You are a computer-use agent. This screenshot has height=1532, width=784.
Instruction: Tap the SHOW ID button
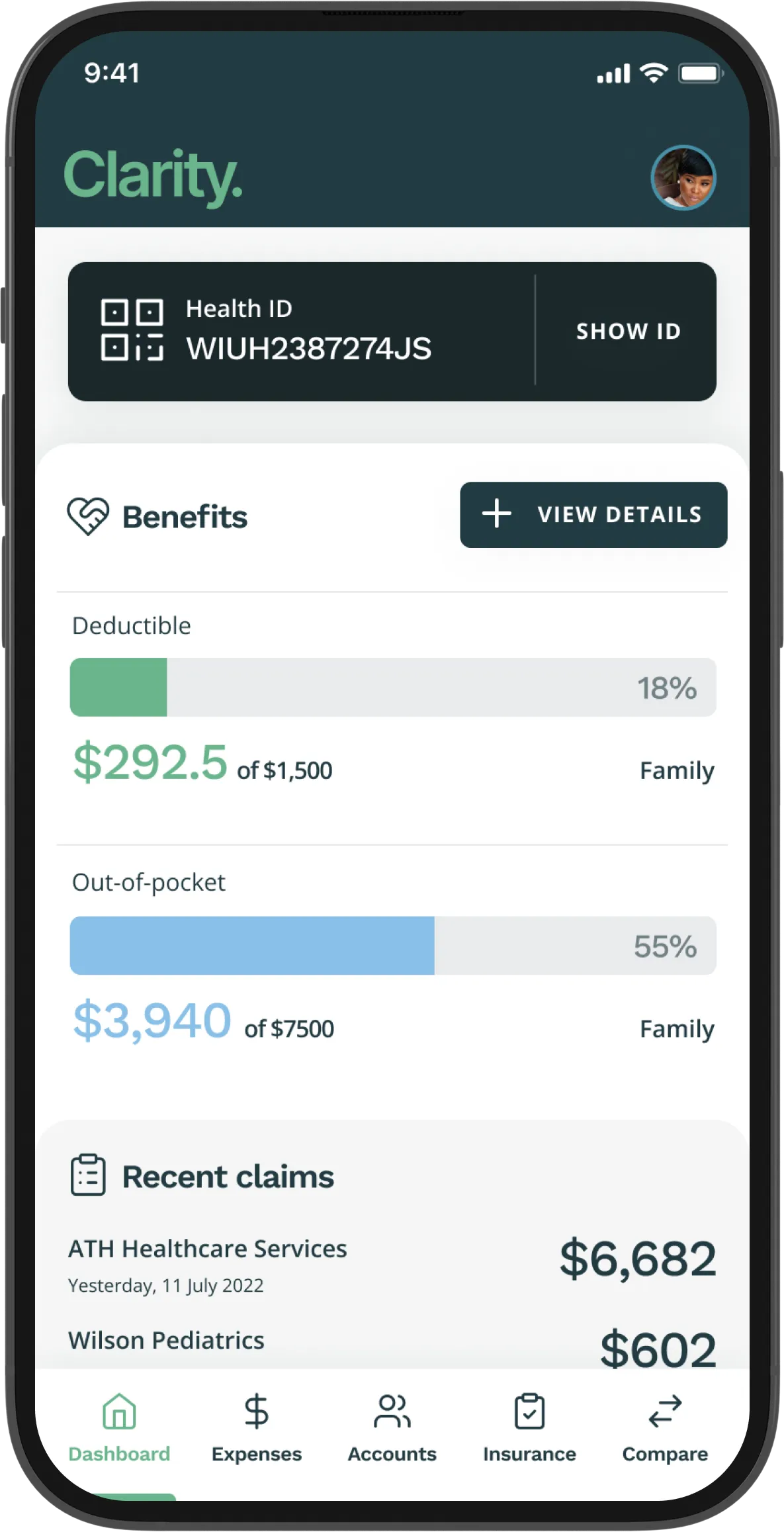(628, 331)
